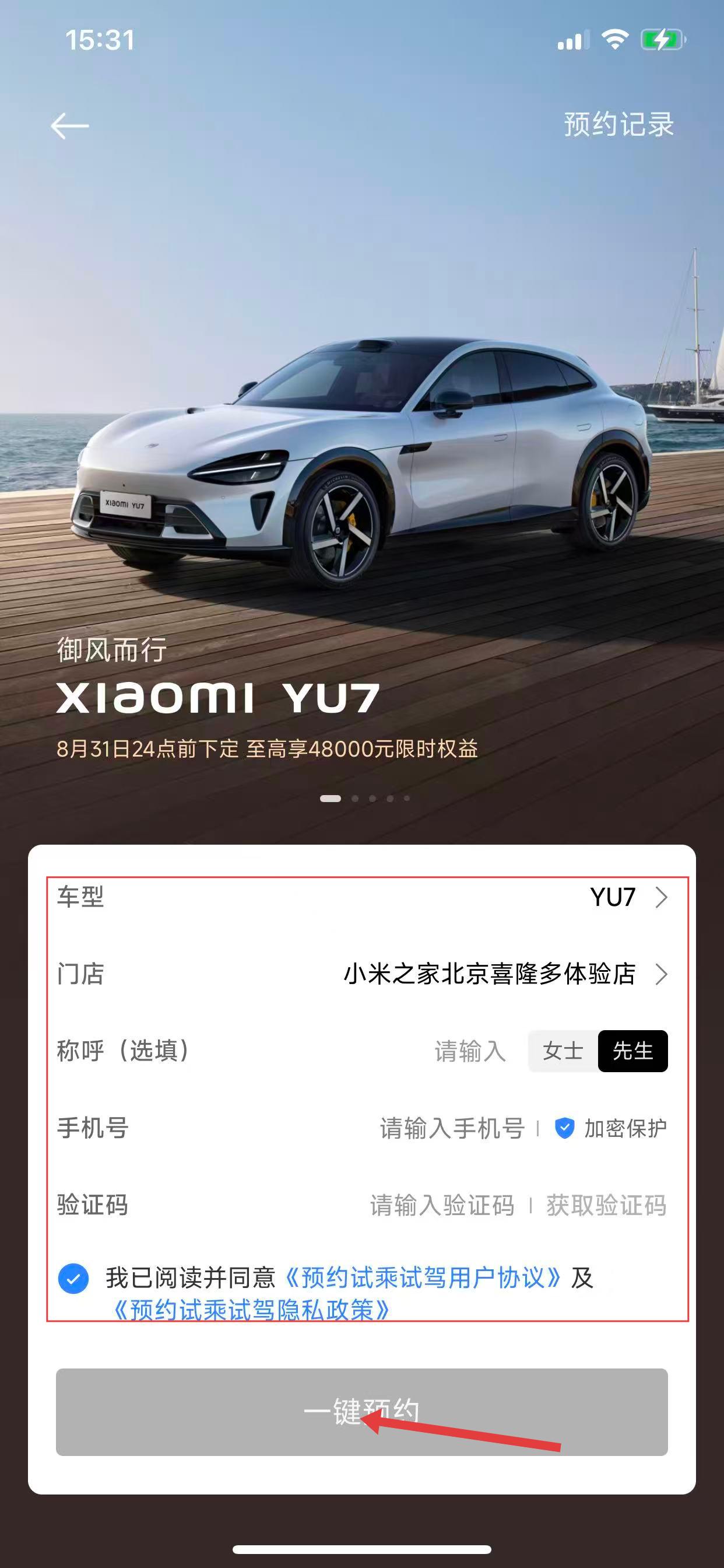Open 《预约试乘试驾用户协议》 link
724x1568 pixels.
tap(423, 1278)
